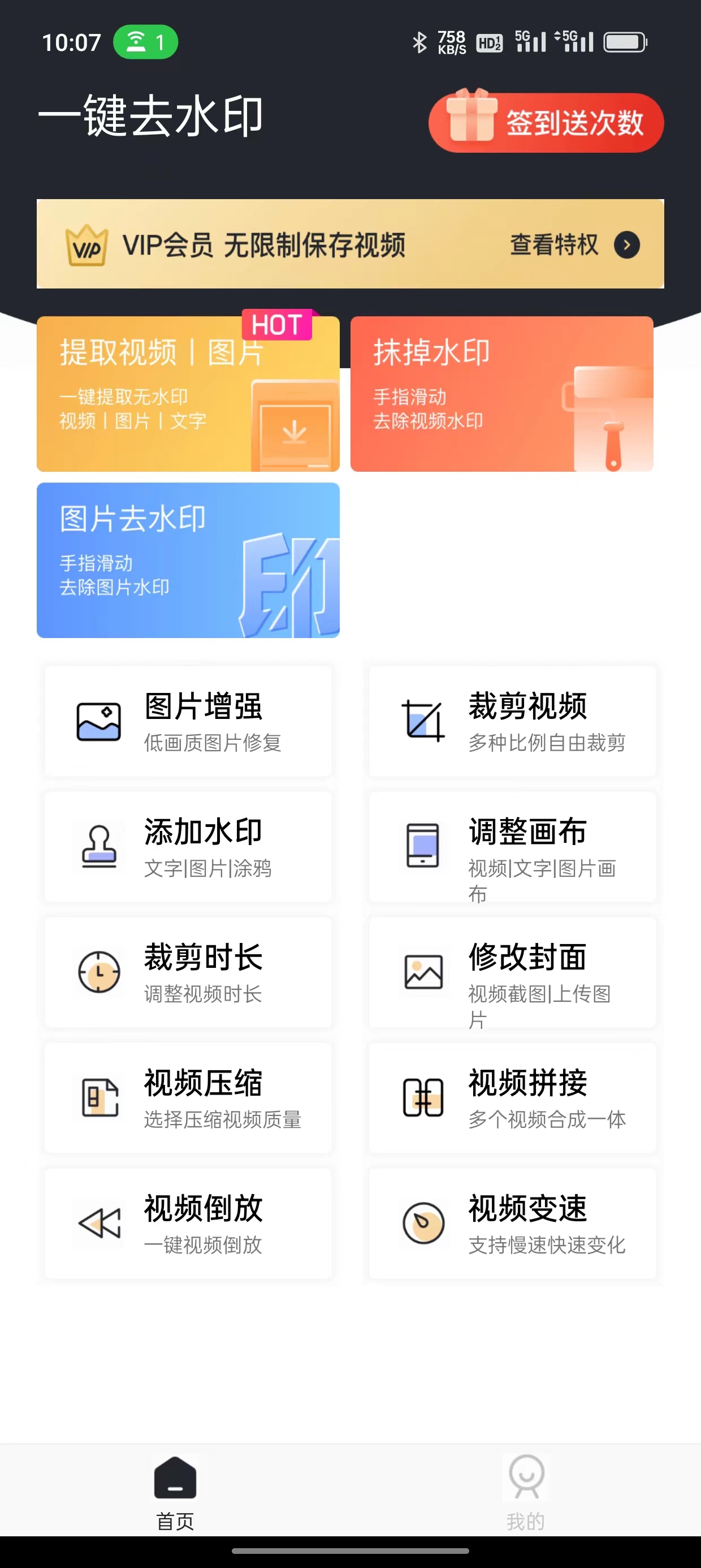Open the 视频压缩 tool
This screenshot has width=701, height=1568.
tap(188, 1098)
